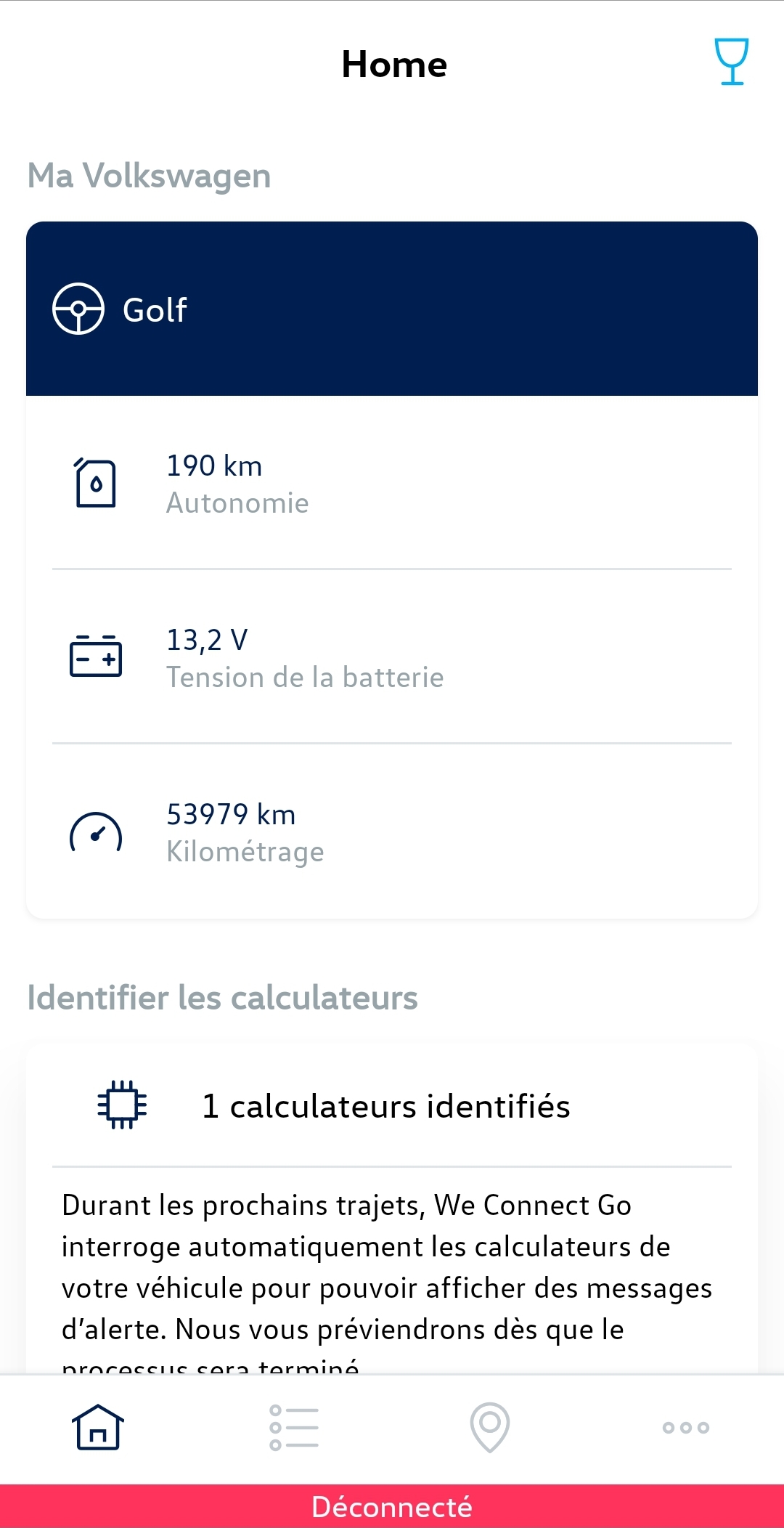This screenshot has height=1528, width=784.
Task: Open the 190 km Autonomie row
Action: tap(392, 484)
